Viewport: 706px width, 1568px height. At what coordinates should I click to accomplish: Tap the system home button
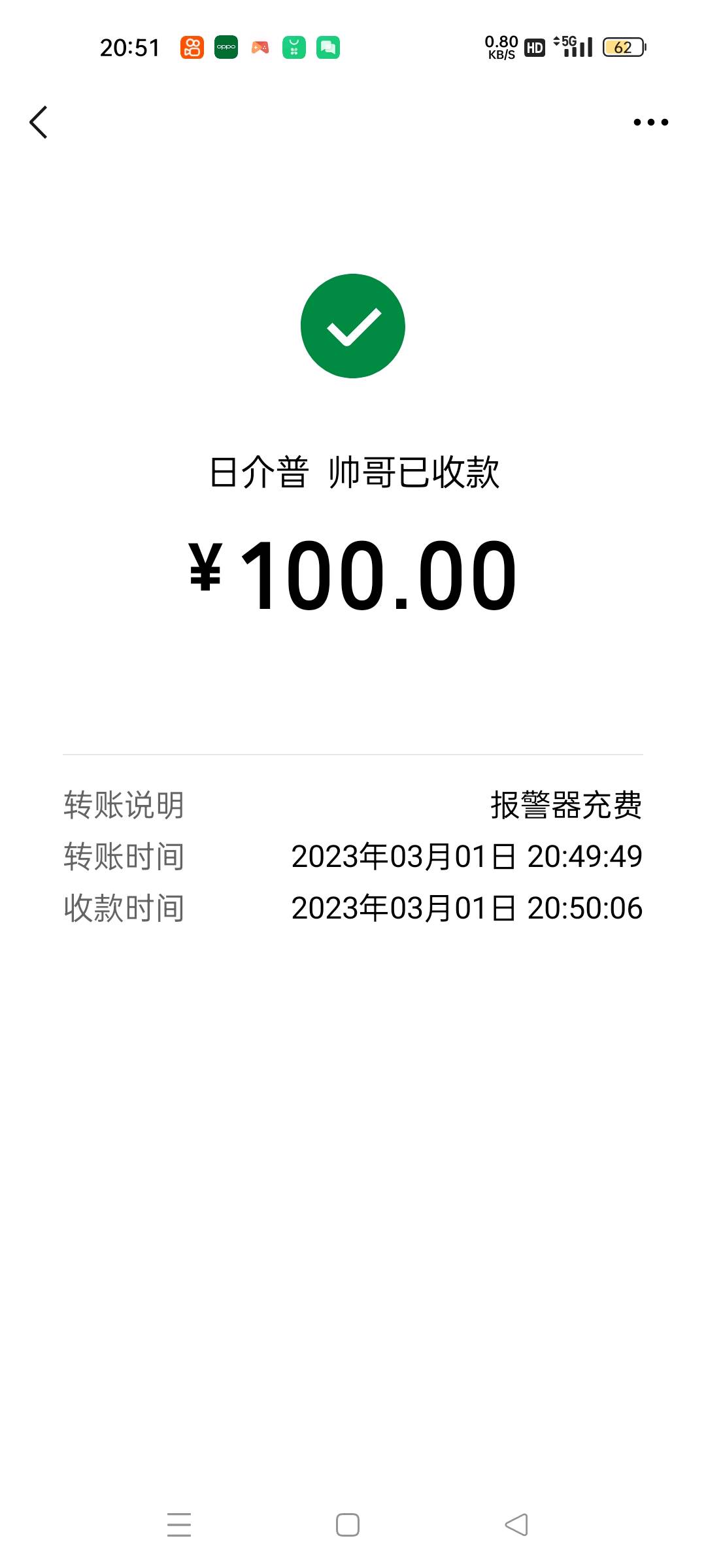[x=348, y=1525]
